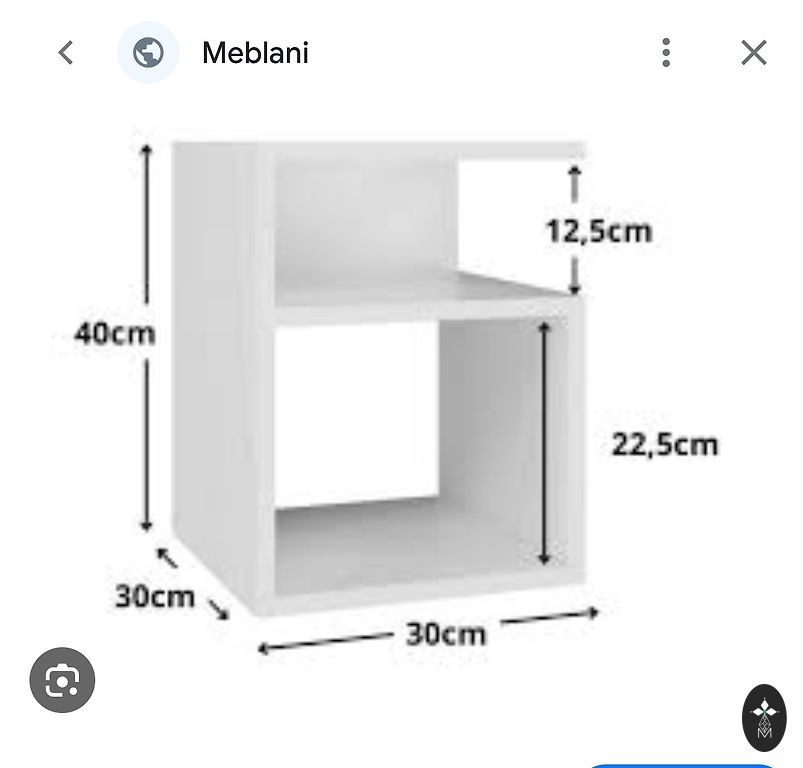Viewport: 803px width, 768px height.
Task: Search this image with Lens
Action: [x=62, y=682]
